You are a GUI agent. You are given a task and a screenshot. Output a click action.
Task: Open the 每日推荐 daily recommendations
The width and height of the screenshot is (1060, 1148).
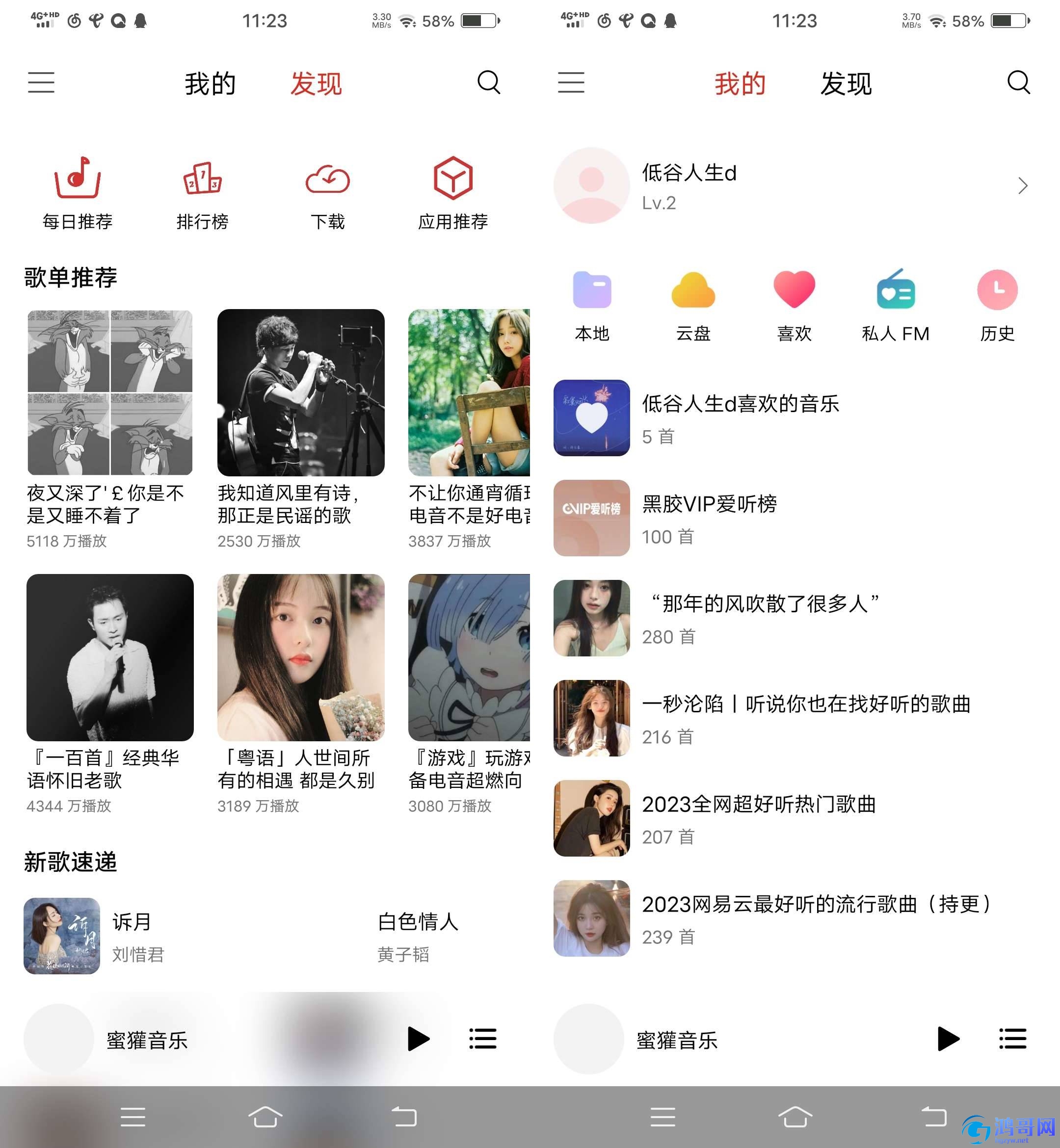(x=78, y=193)
